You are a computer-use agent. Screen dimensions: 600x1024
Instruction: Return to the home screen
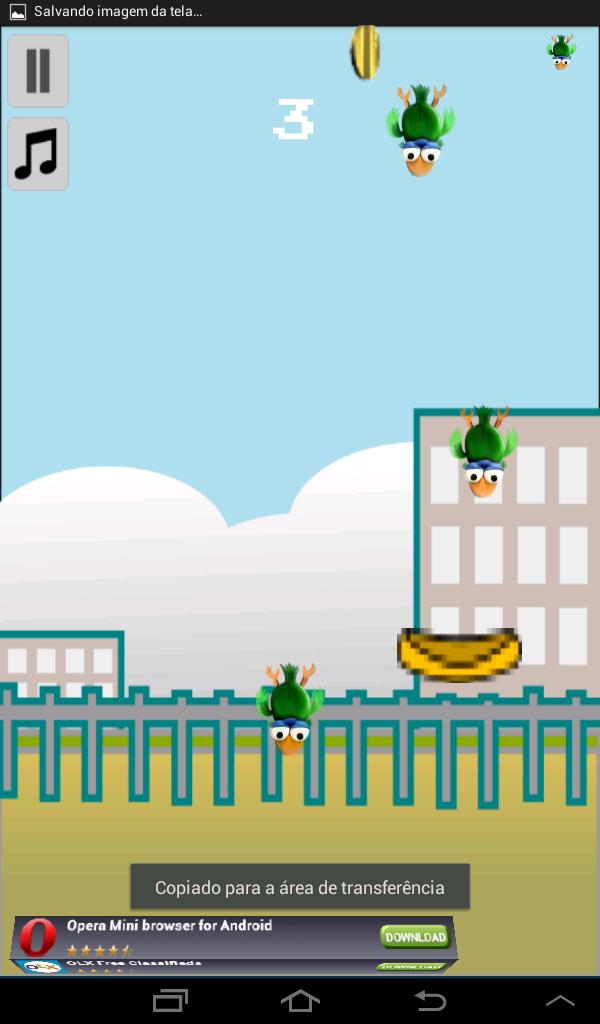300,999
